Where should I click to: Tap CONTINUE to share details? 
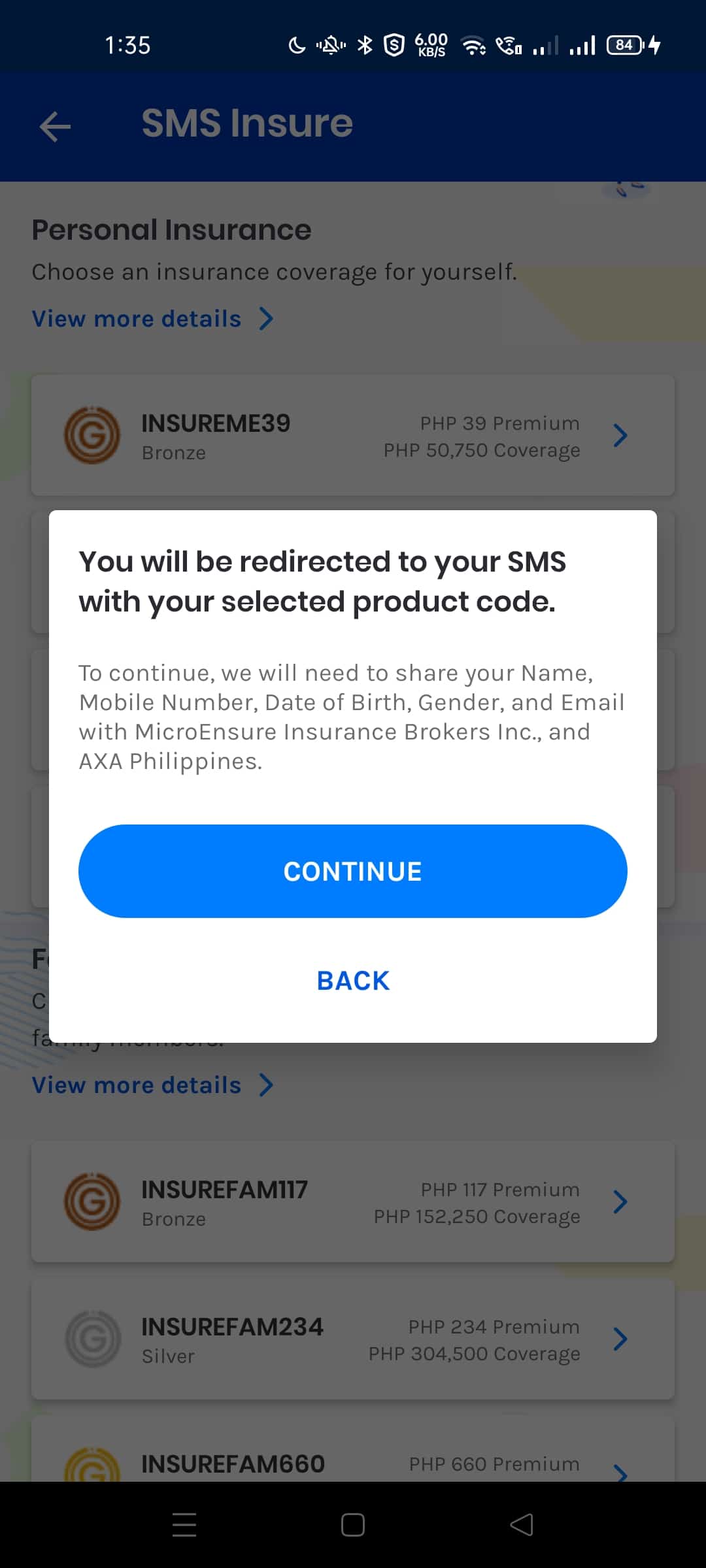tap(353, 871)
